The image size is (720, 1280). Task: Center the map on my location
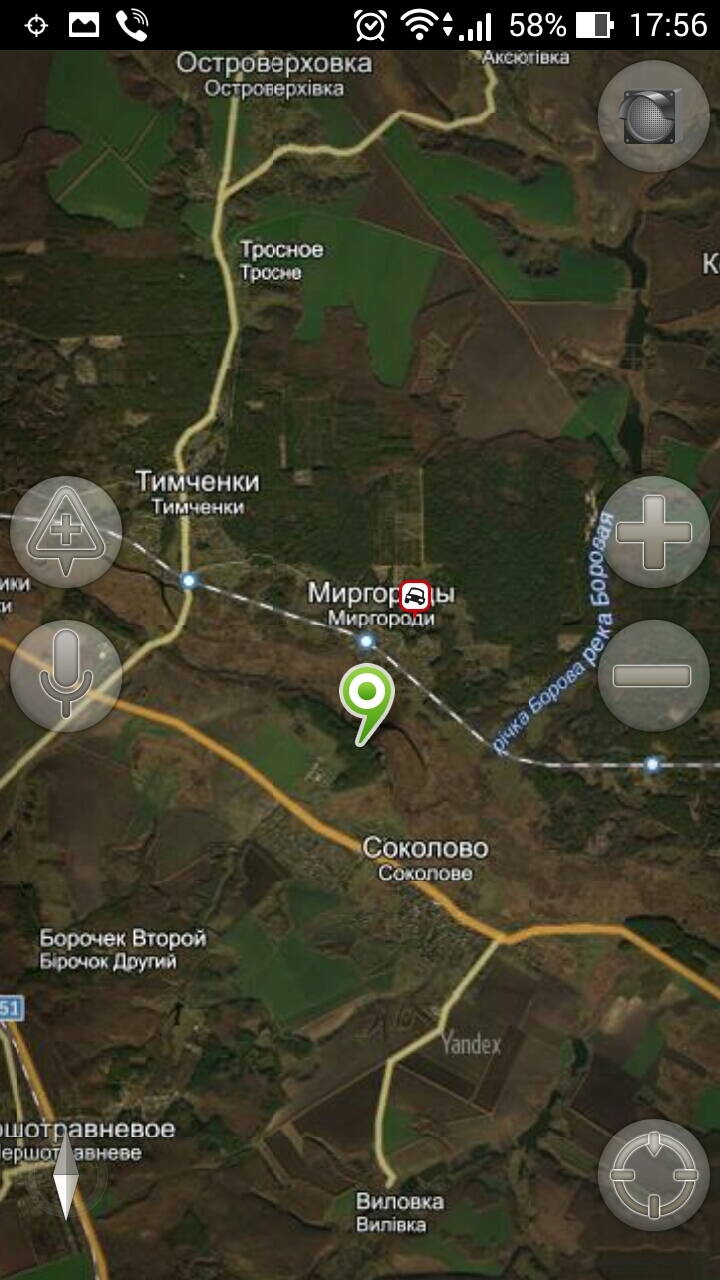click(x=653, y=1174)
